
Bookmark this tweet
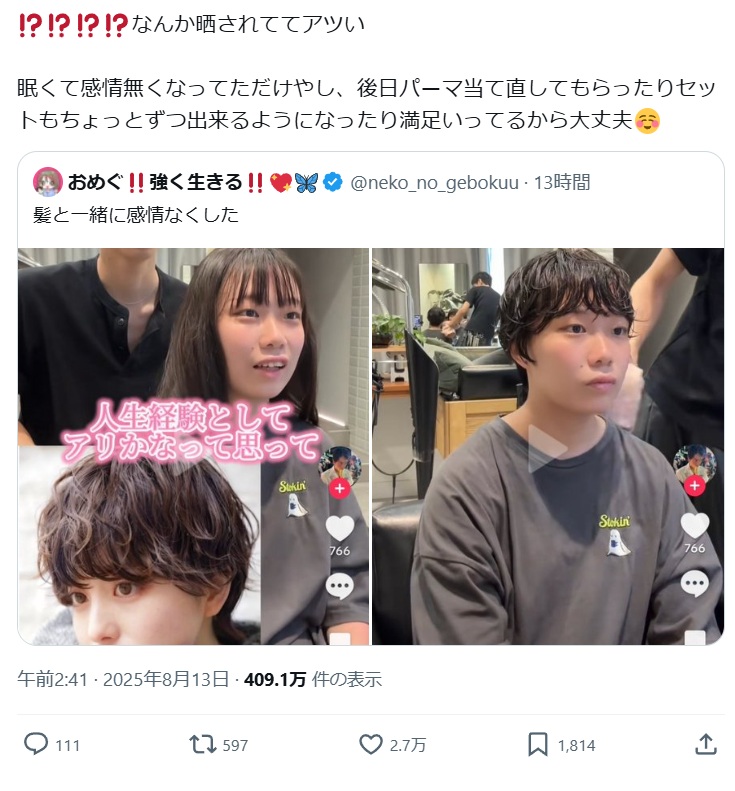tap(538, 744)
